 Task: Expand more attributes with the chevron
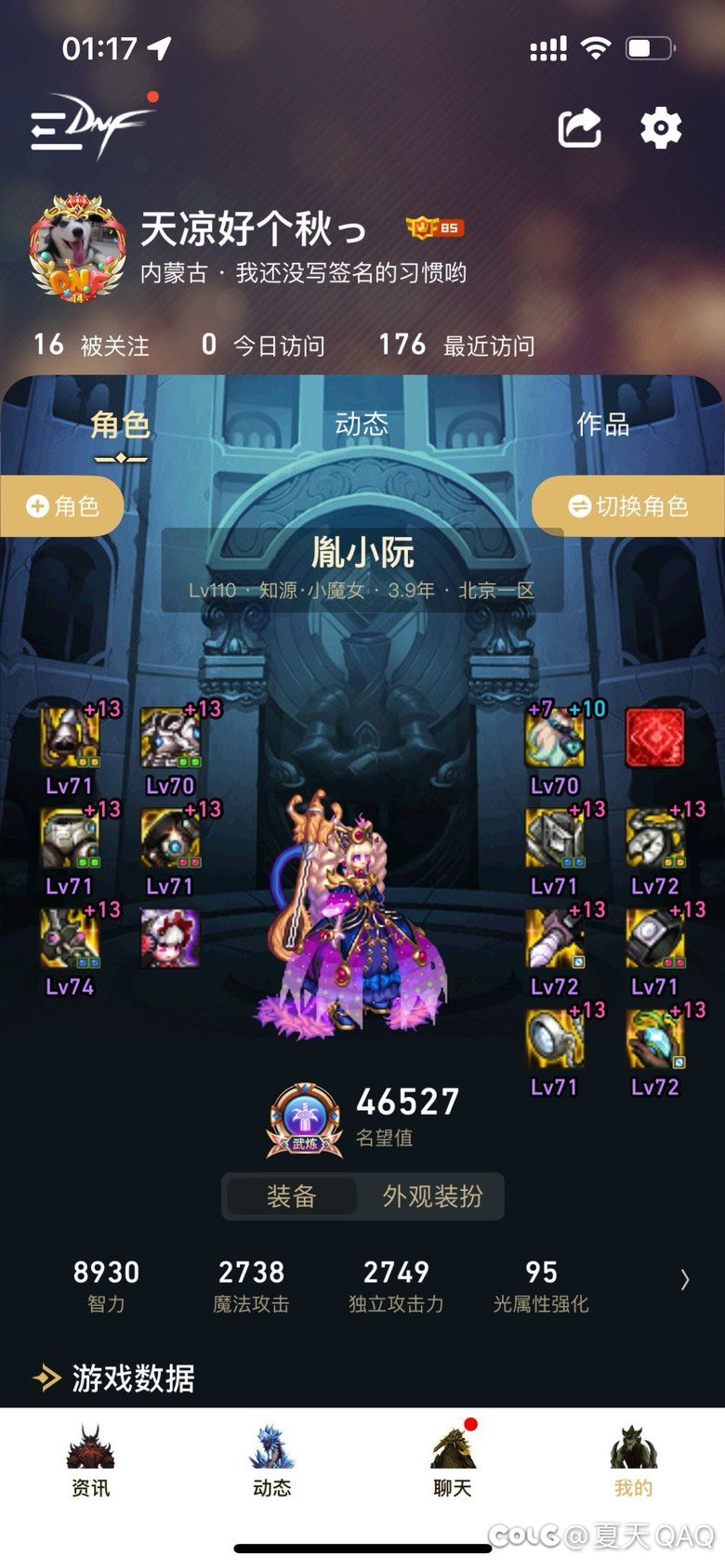685,1279
